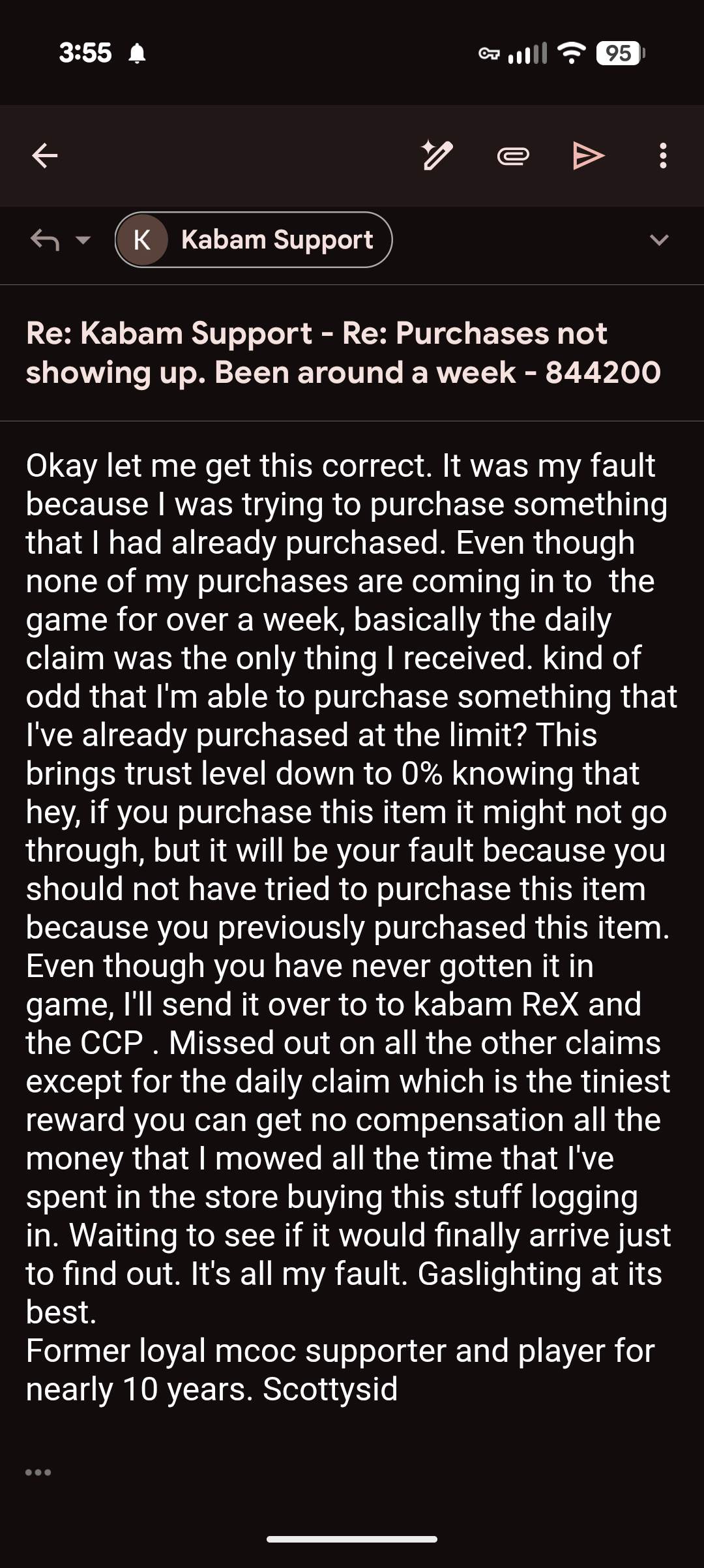Attach a file with the paperclip
This screenshot has height=1568, width=704.
pyautogui.click(x=513, y=156)
